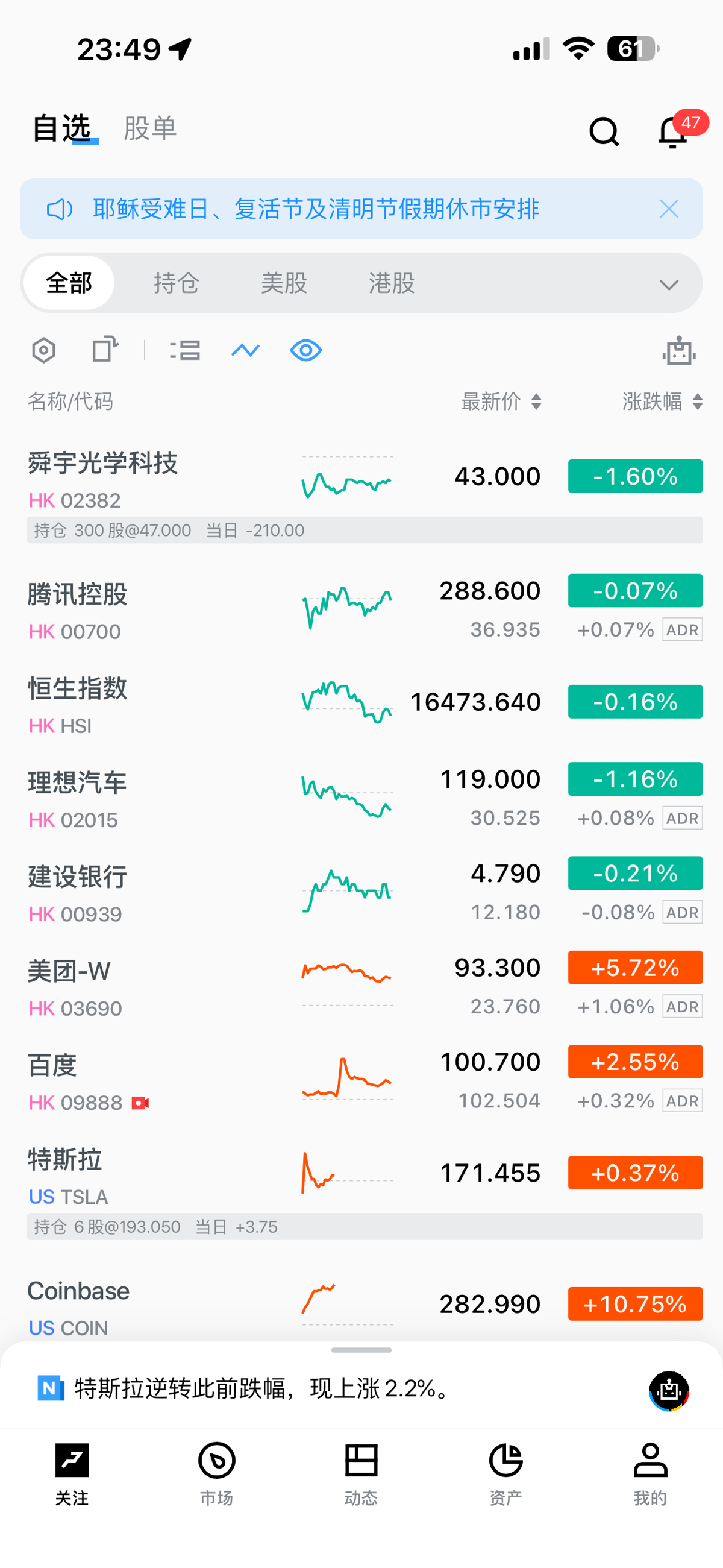Toggle the eye visibility icon
The image size is (723, 1568).
pyautogui.click(x=305, y=350)
